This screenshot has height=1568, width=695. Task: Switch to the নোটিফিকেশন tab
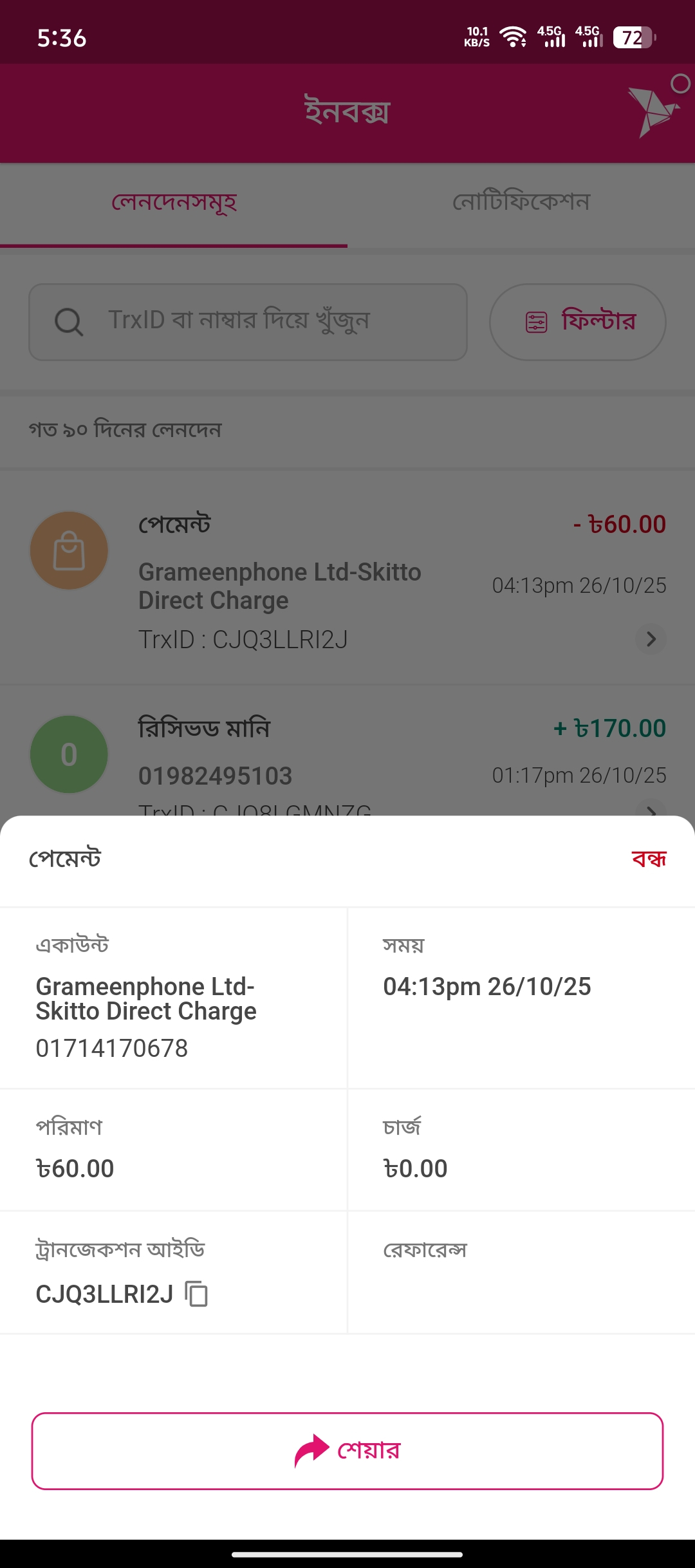[x=521, y=203]
